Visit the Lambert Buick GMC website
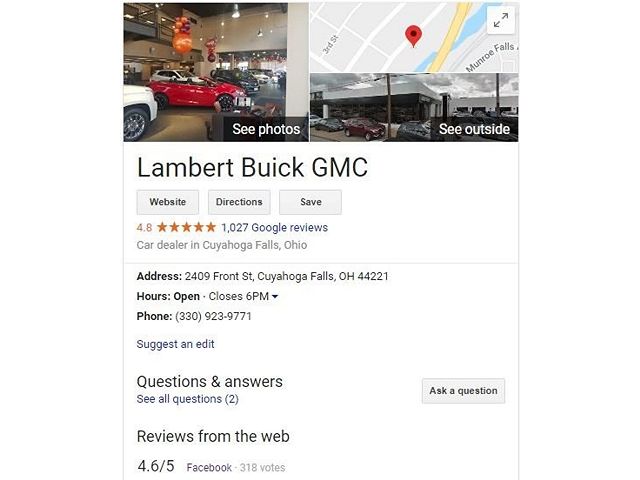This screenshot has width=640, height=480. [x=168, y=202]
